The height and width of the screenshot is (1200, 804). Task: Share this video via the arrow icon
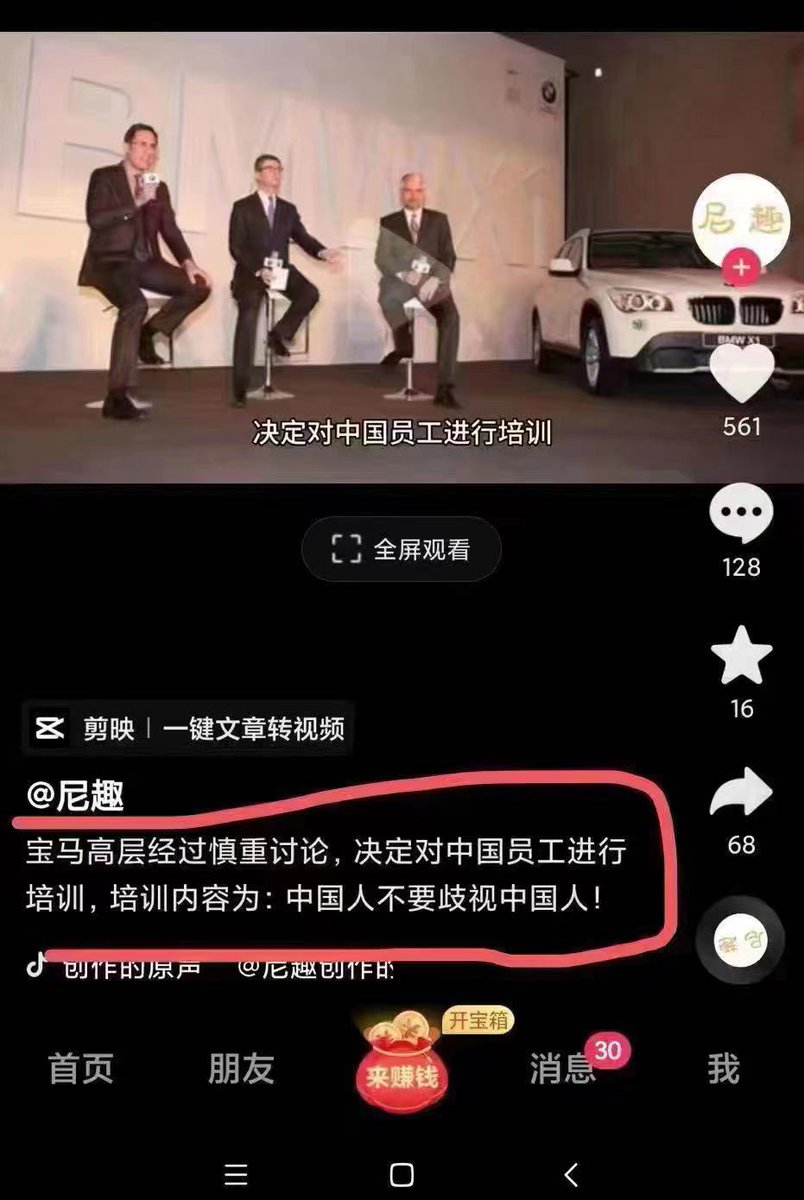pos(741,796)
